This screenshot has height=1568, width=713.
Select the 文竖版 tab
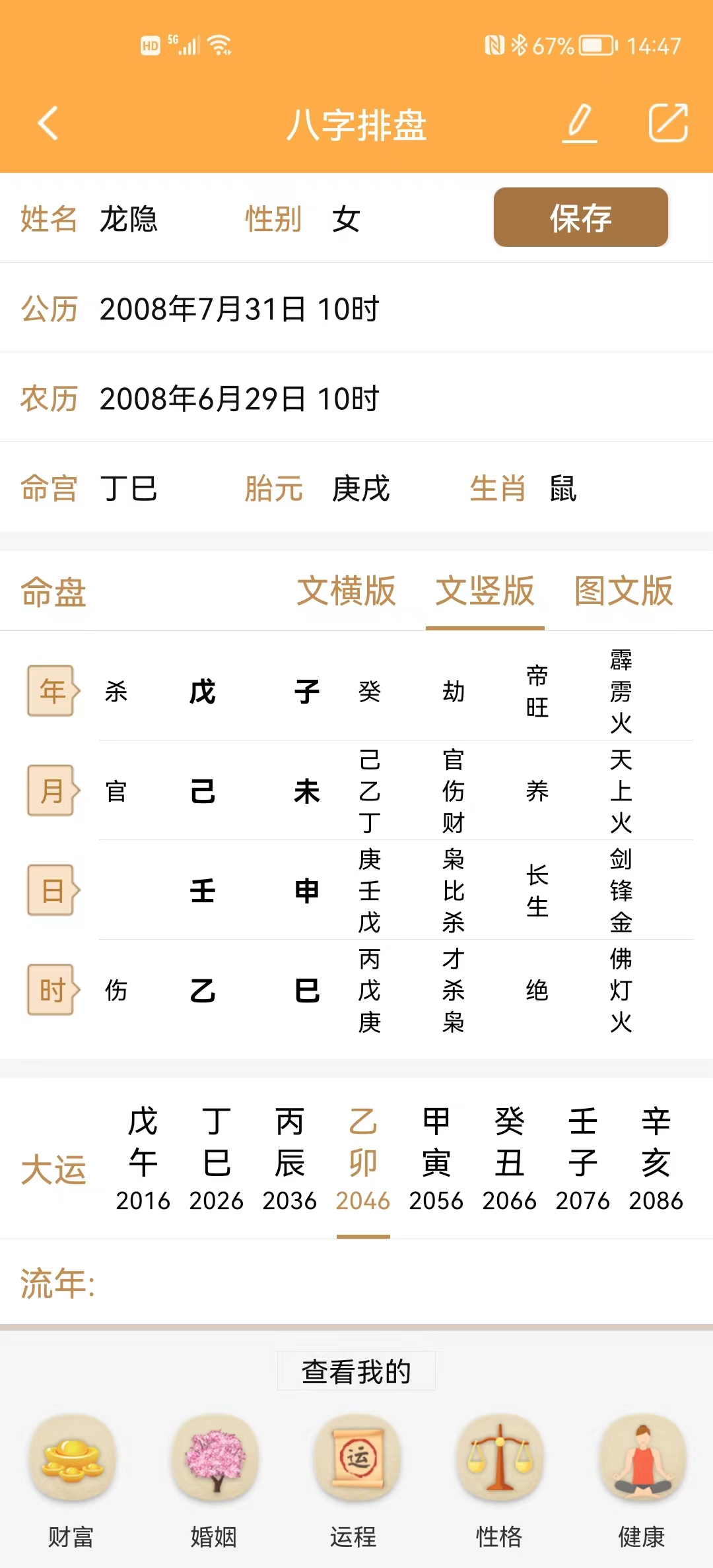[485, 591]
